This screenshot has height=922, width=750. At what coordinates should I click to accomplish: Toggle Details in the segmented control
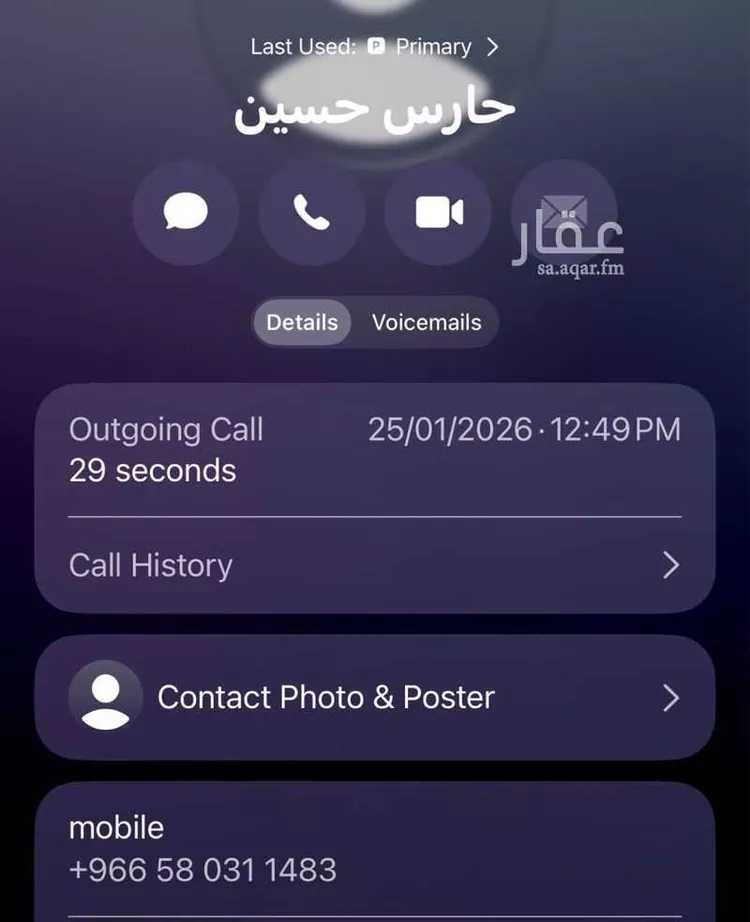[x=302, y=322]
